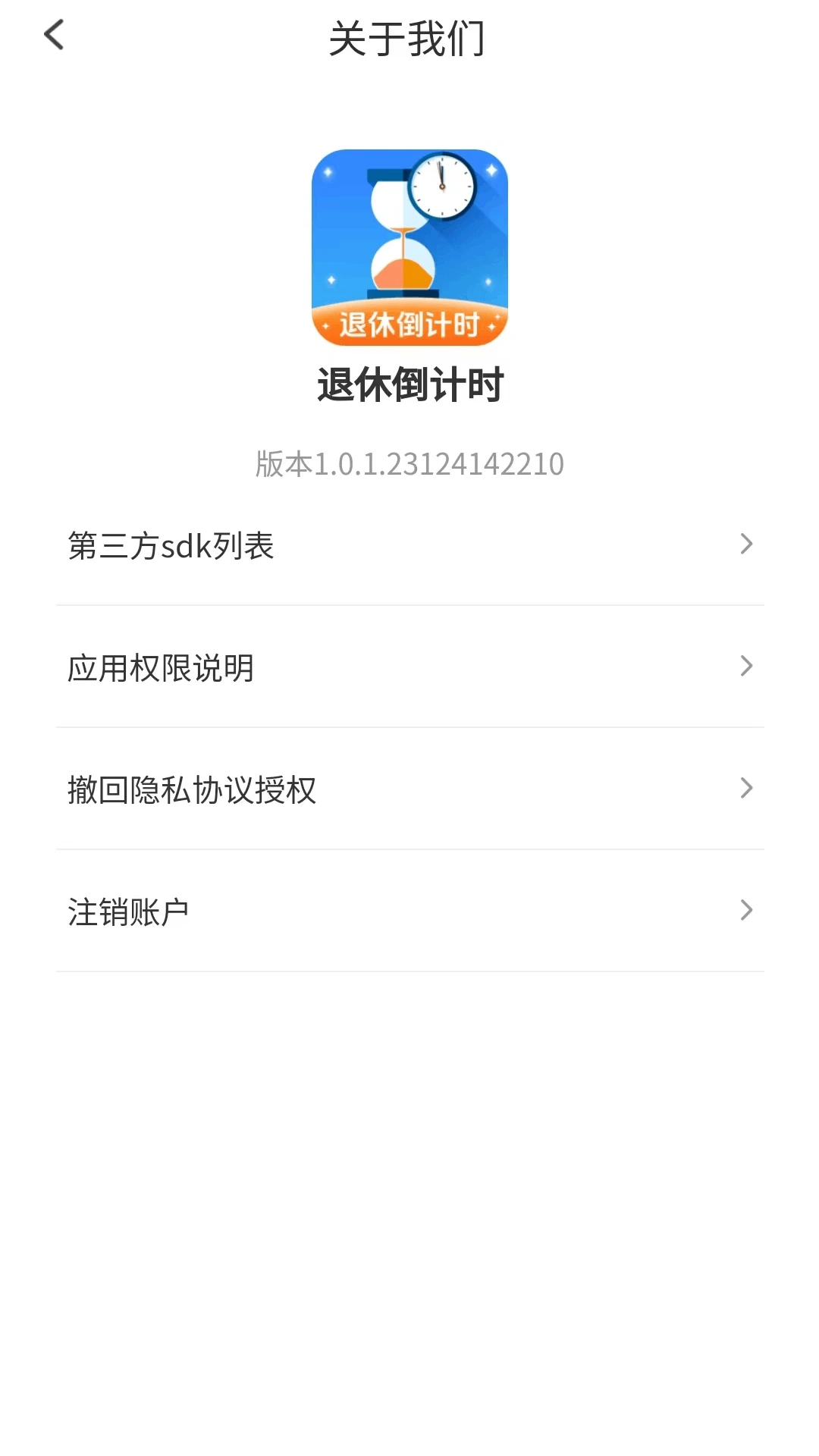The image size is (819, 1456).
Task: Select the chevron next to 第三方sdk列表
Action: click(x=748, y=544)
